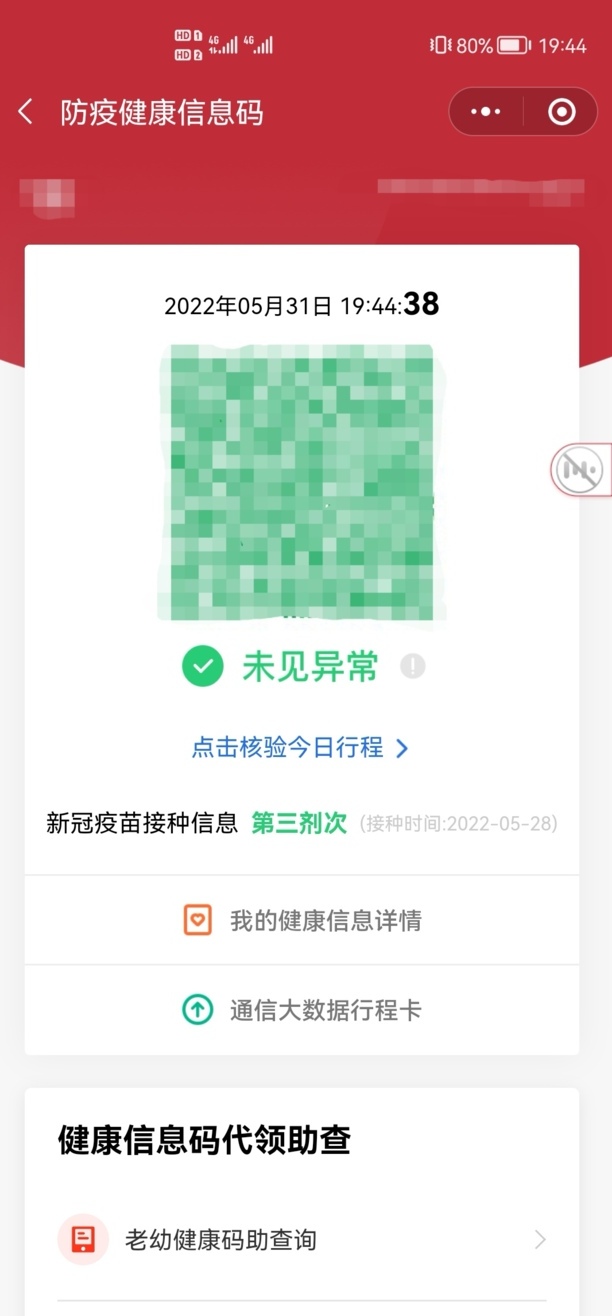
Task: Tap the floating NFC-off side button
Action: click(580, 468)
